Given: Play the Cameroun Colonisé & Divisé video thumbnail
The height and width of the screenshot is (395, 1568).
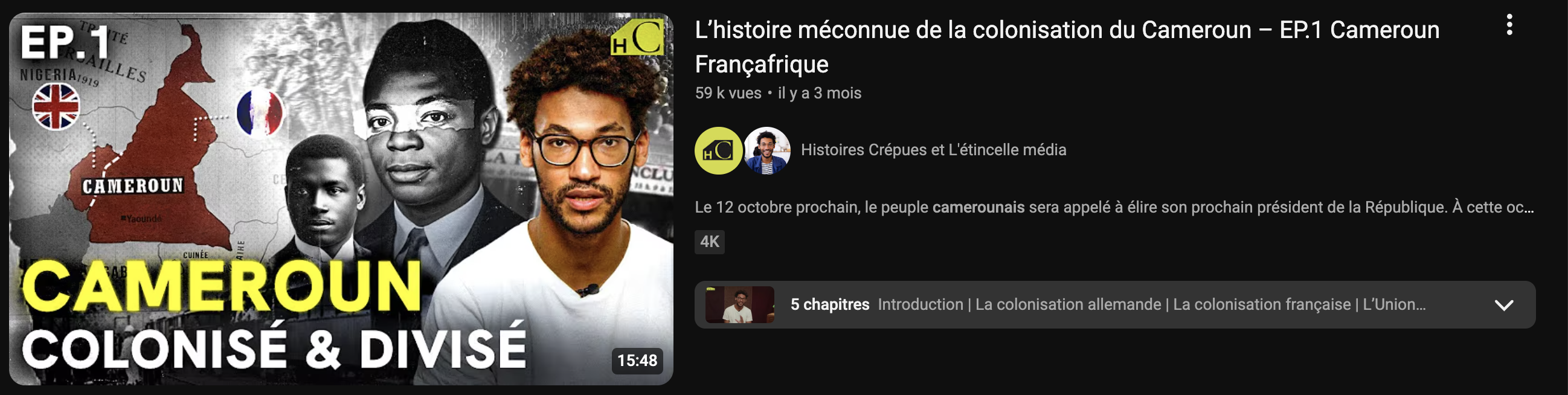Looking at the screenshot, I should (x=341, y=199).
